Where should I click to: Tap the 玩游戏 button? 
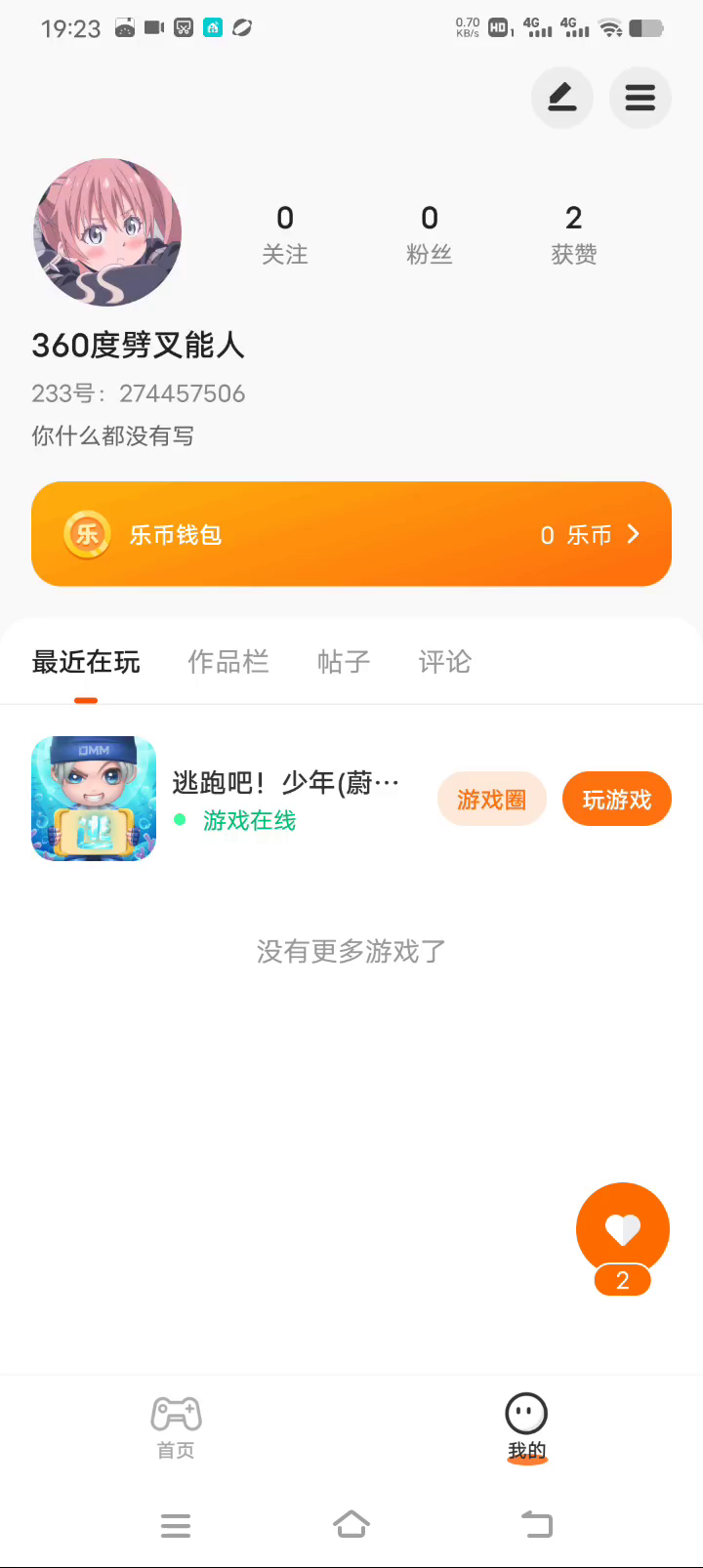[x=616, y=800]
